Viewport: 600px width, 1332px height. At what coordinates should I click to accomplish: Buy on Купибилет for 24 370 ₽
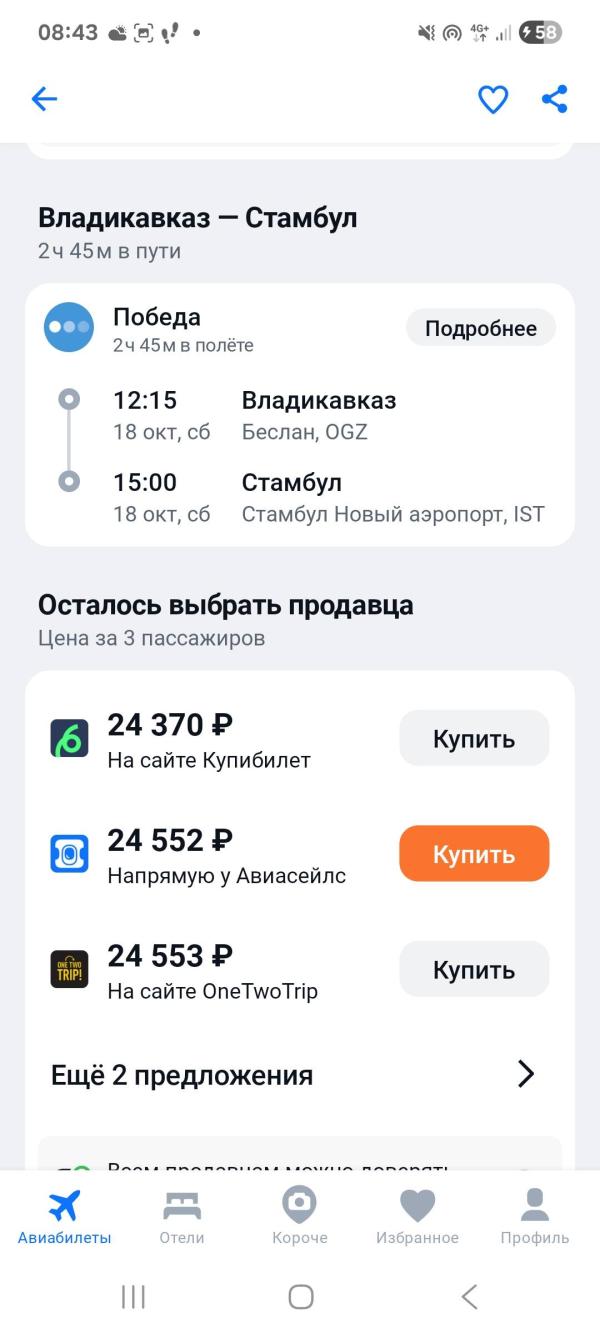click(474, 739)
